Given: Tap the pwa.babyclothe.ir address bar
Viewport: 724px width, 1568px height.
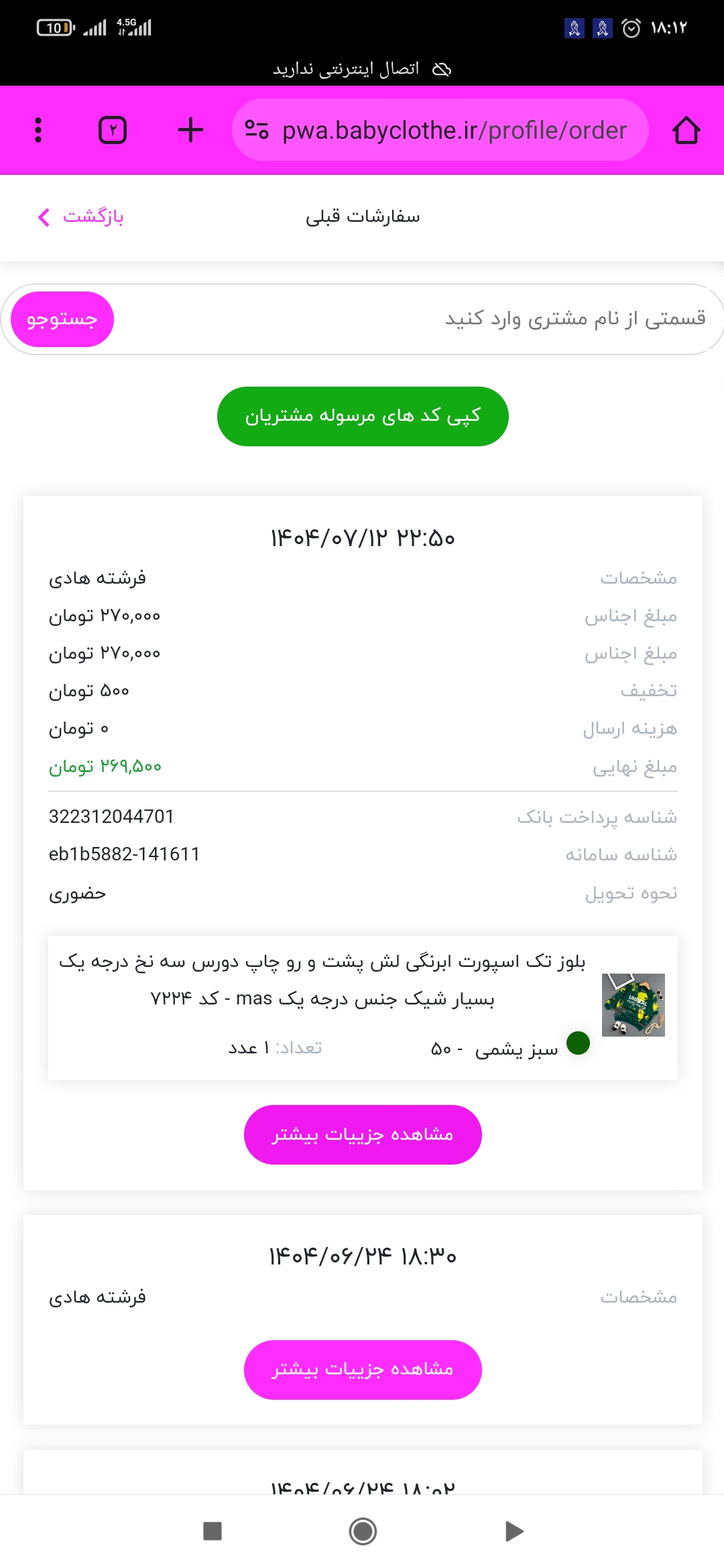Looking at the screenshot, I should 453,130.
